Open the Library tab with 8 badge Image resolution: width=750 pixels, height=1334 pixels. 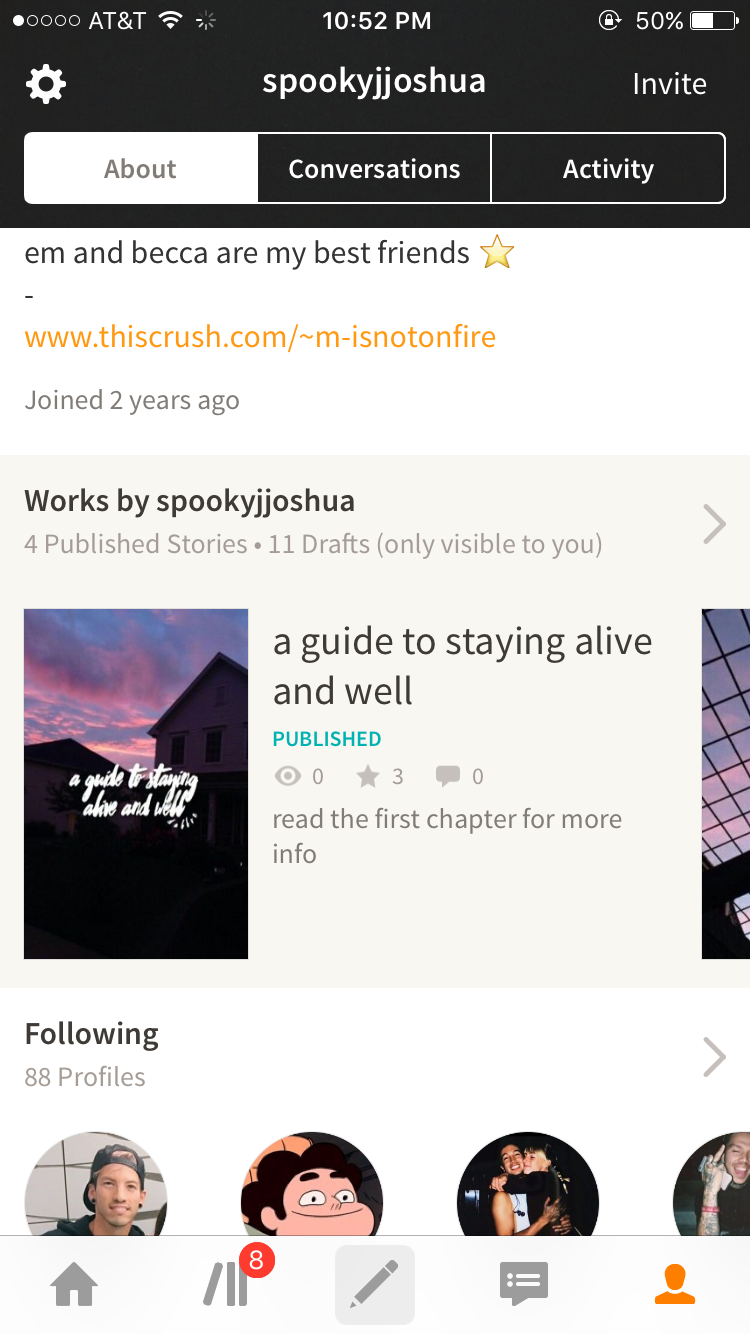tap(227, 1284)
